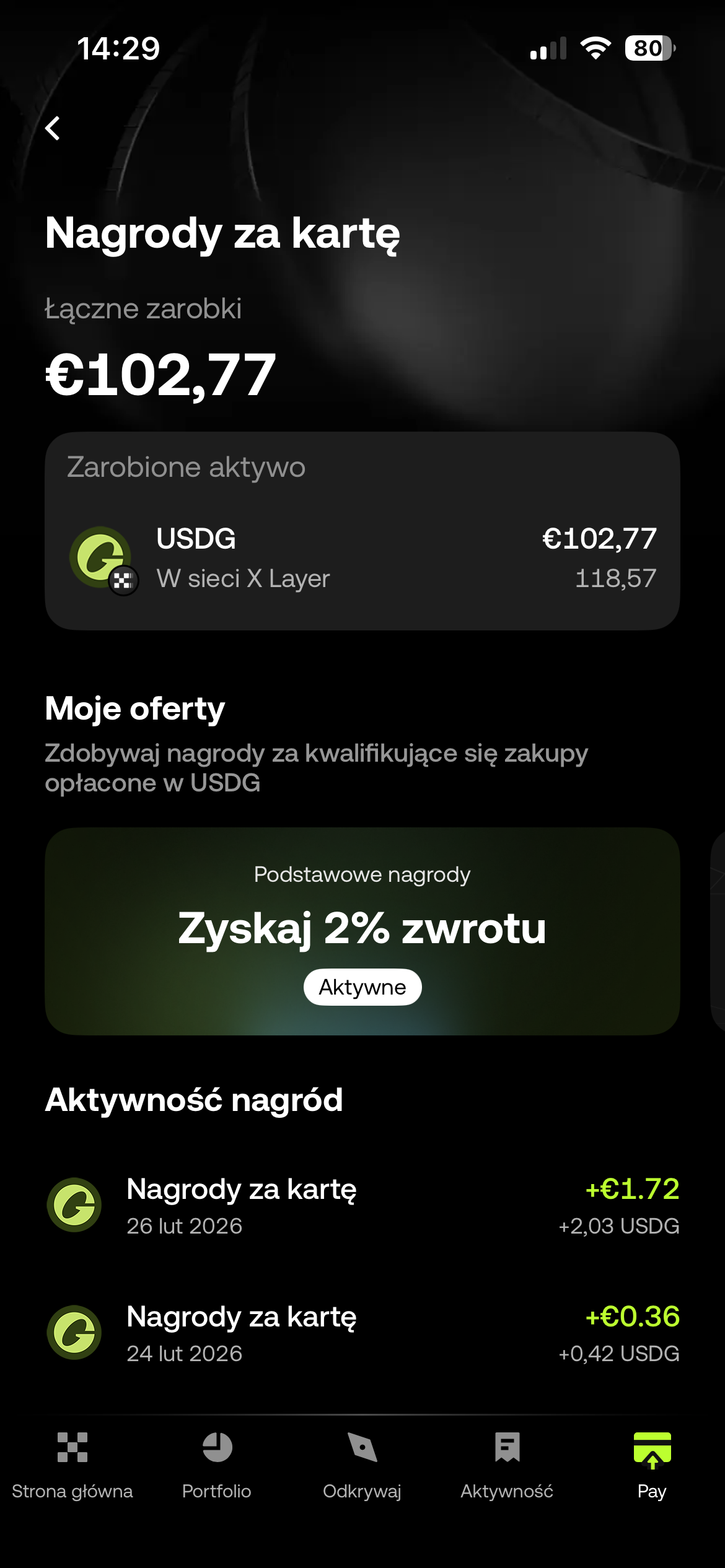This screenshot has width=725, height=1568.
Task: Switch to the Portfolio tab
Action: pos(217,1464)
